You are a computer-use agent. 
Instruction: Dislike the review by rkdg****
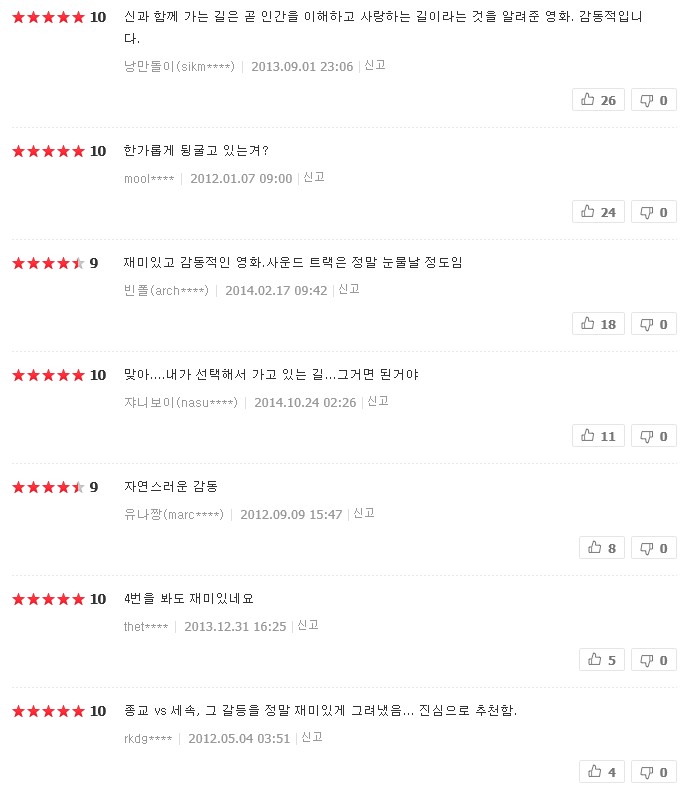[x=654, y=772]
